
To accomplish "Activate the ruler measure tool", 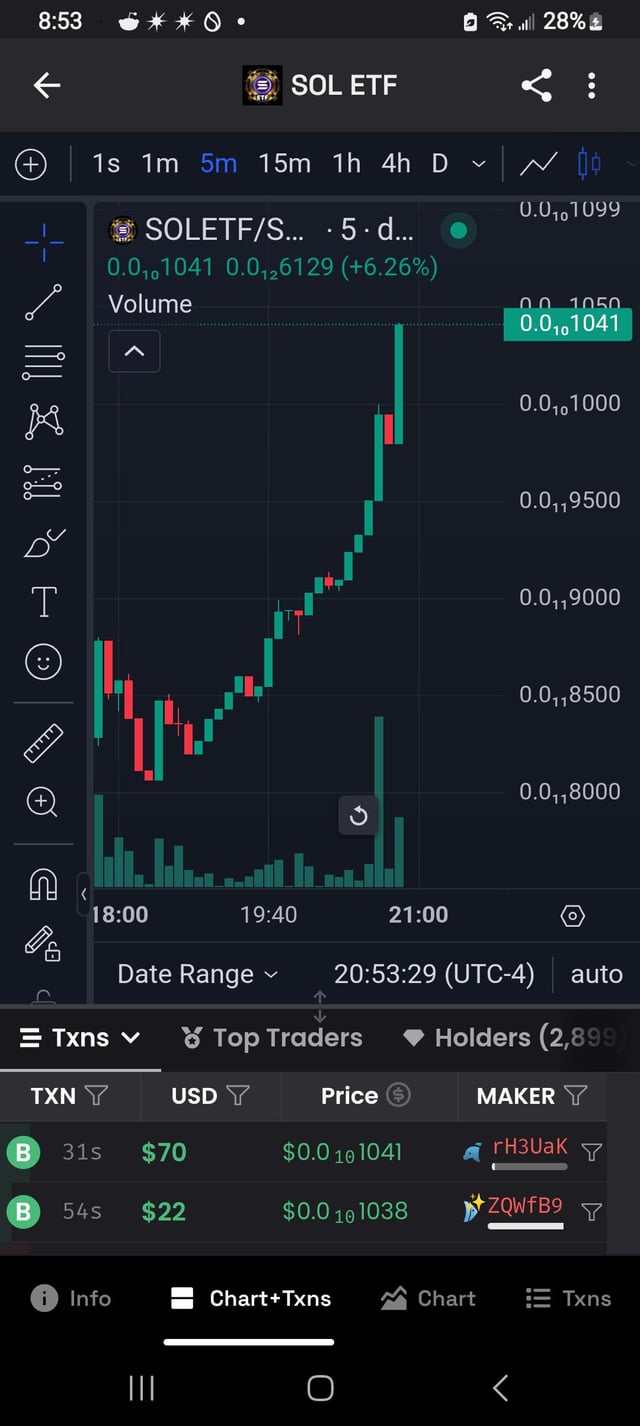I will point(43,743).
